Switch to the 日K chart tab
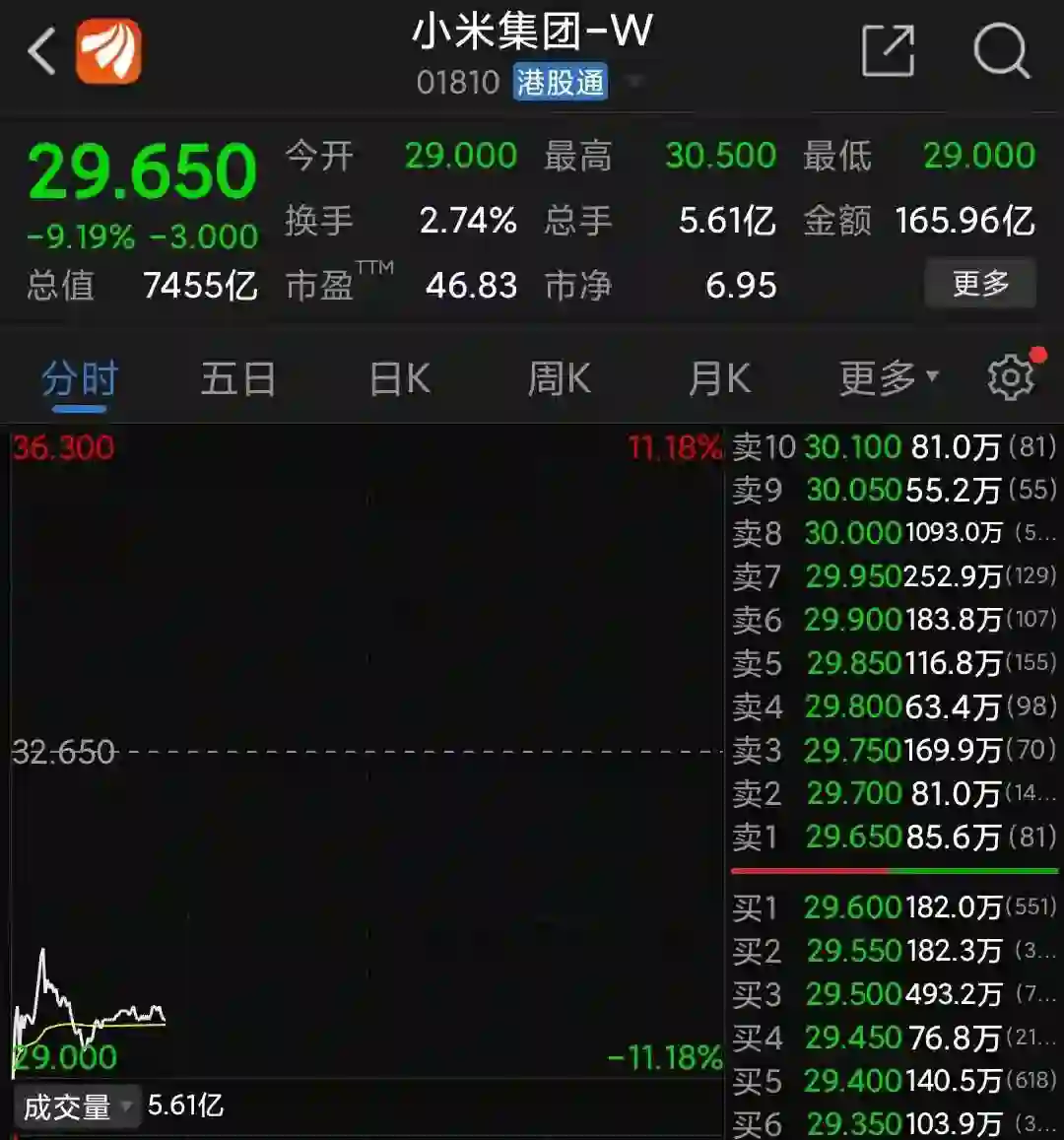This screenshot has height=1140, width=1064. coord(399,379)
